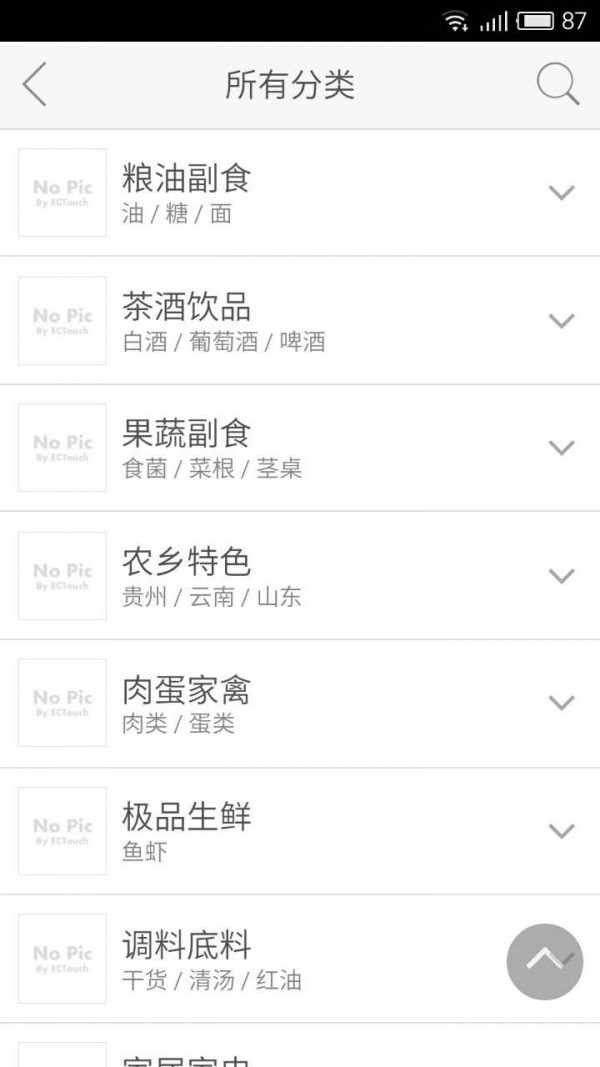Expand the 肉蛋家禽 chevron

pyautogui.click(x=562, y=702)
